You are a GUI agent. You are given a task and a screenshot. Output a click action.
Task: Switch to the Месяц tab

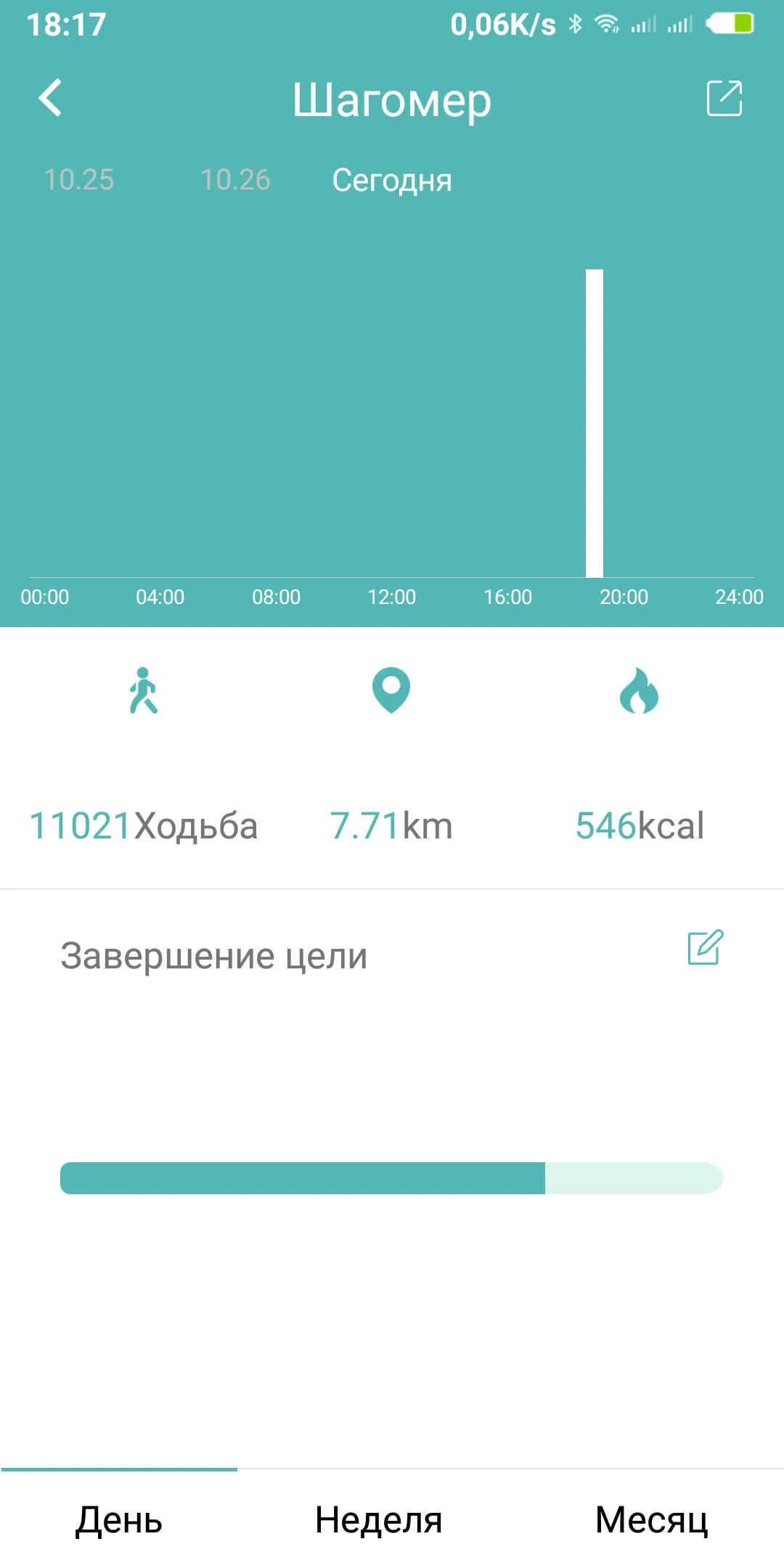(x=651, y=1519)
